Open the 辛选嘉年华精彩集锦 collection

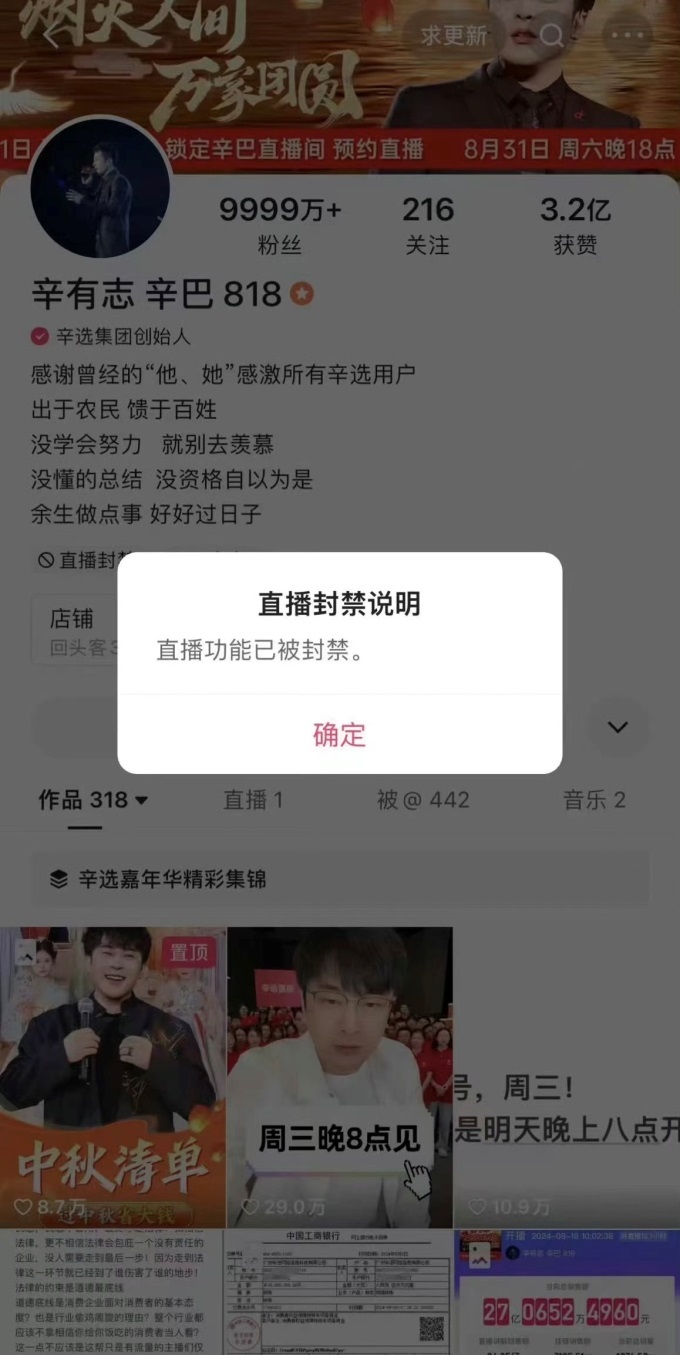(339, 879)
